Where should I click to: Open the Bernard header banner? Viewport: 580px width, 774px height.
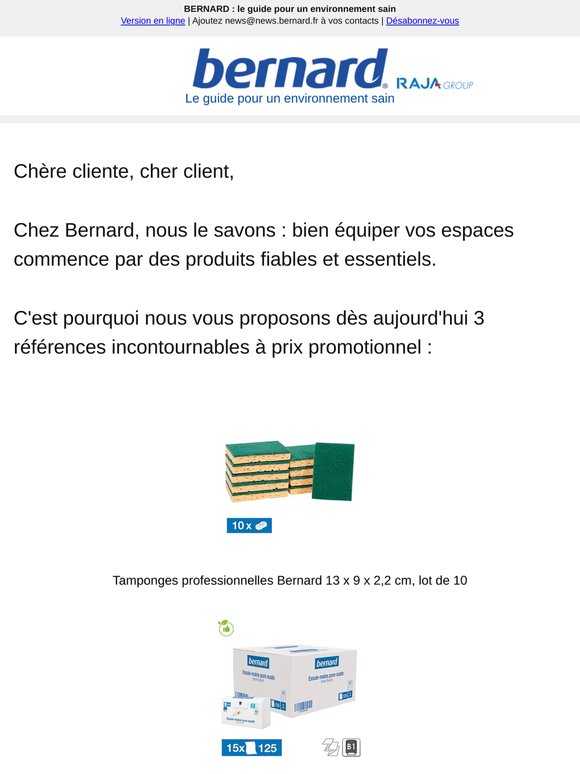coord(290,76)
